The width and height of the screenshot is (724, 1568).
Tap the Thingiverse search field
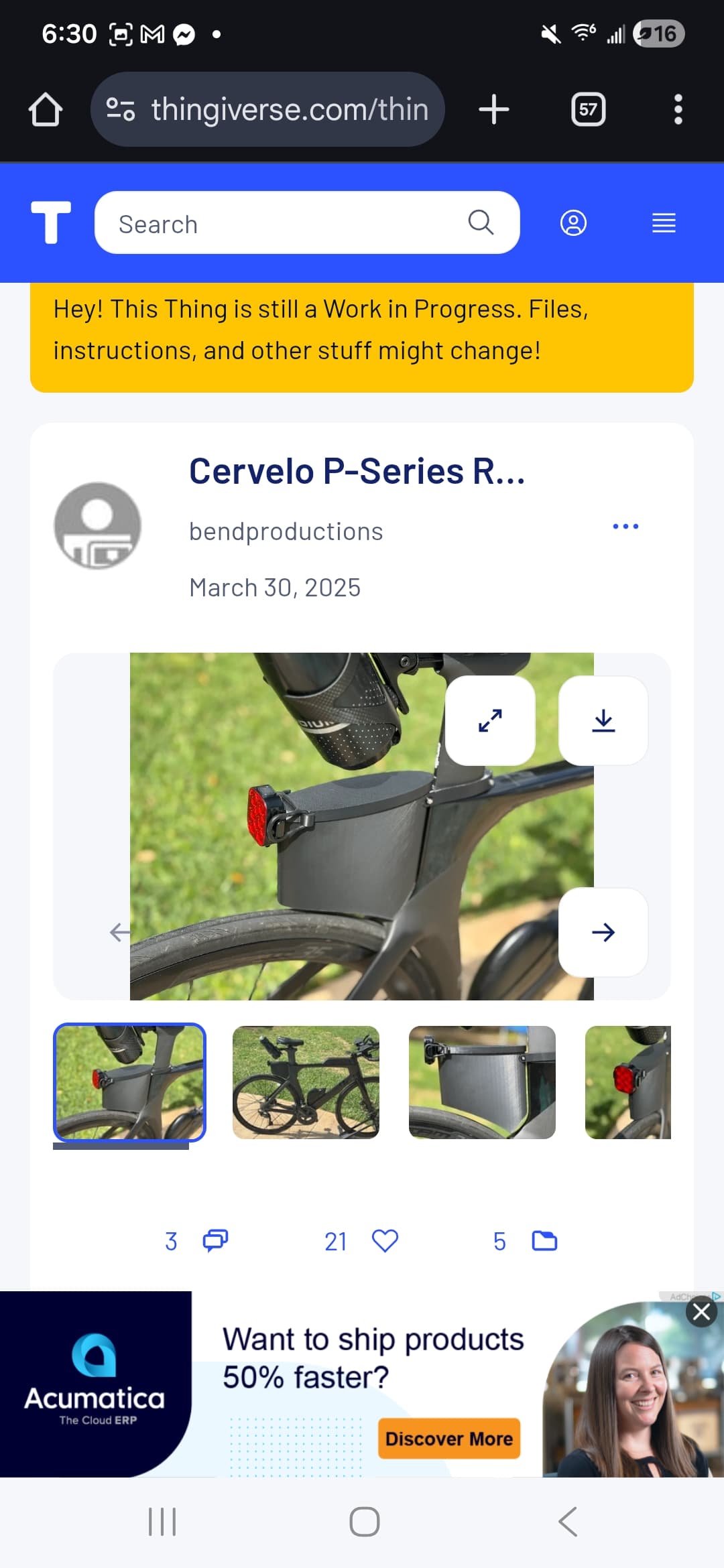288,223
